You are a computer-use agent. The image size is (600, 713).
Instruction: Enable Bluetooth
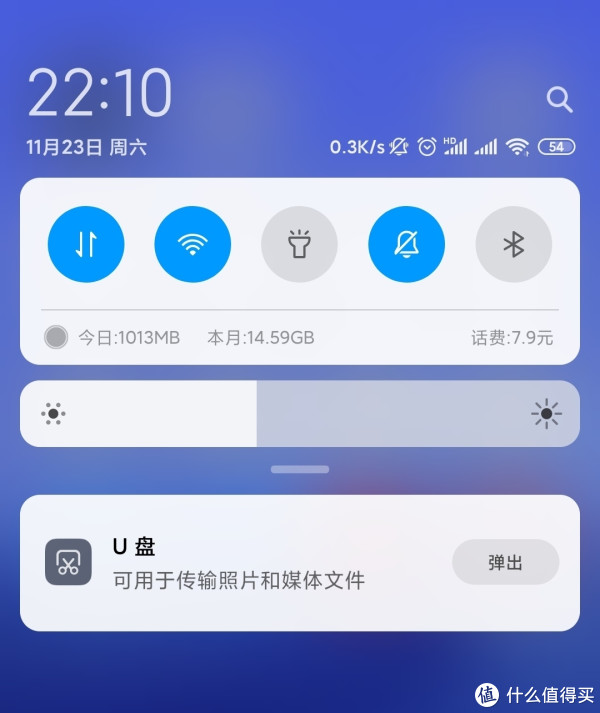(513, 245)
